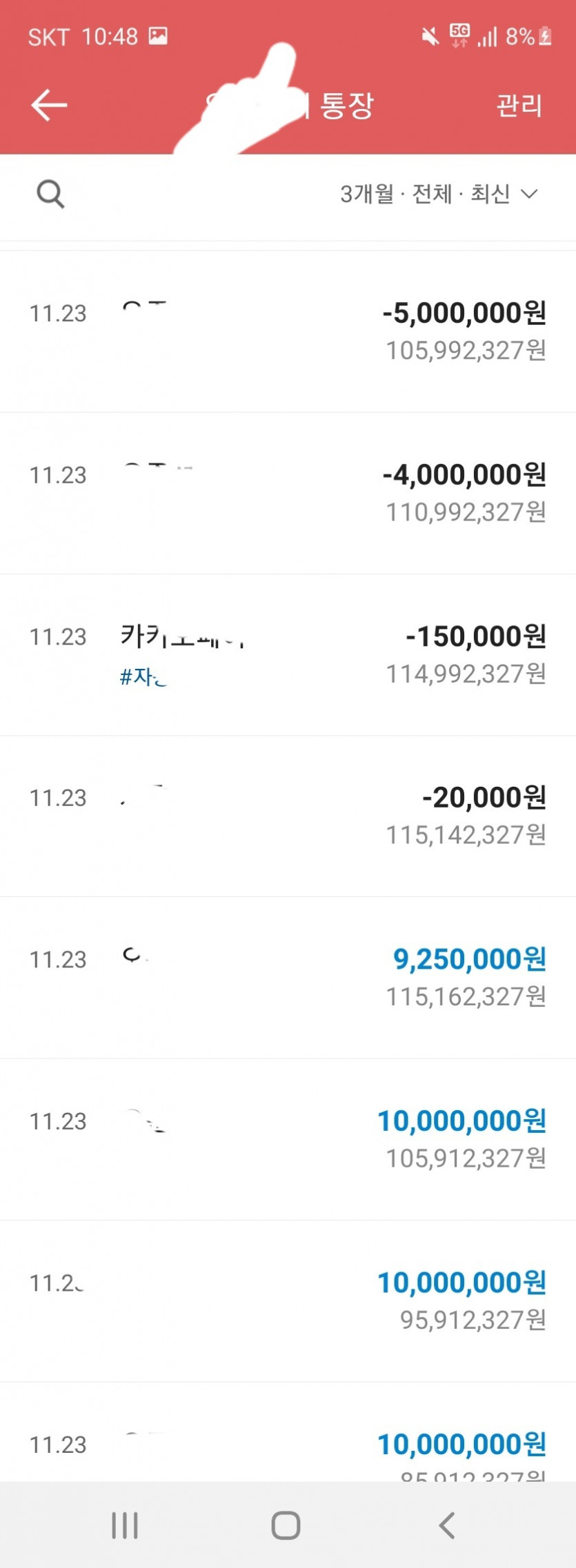The width and height of the screenshot is (576, 1568).
Task: Open the 관리 menu
Action: tap(519, 105)
